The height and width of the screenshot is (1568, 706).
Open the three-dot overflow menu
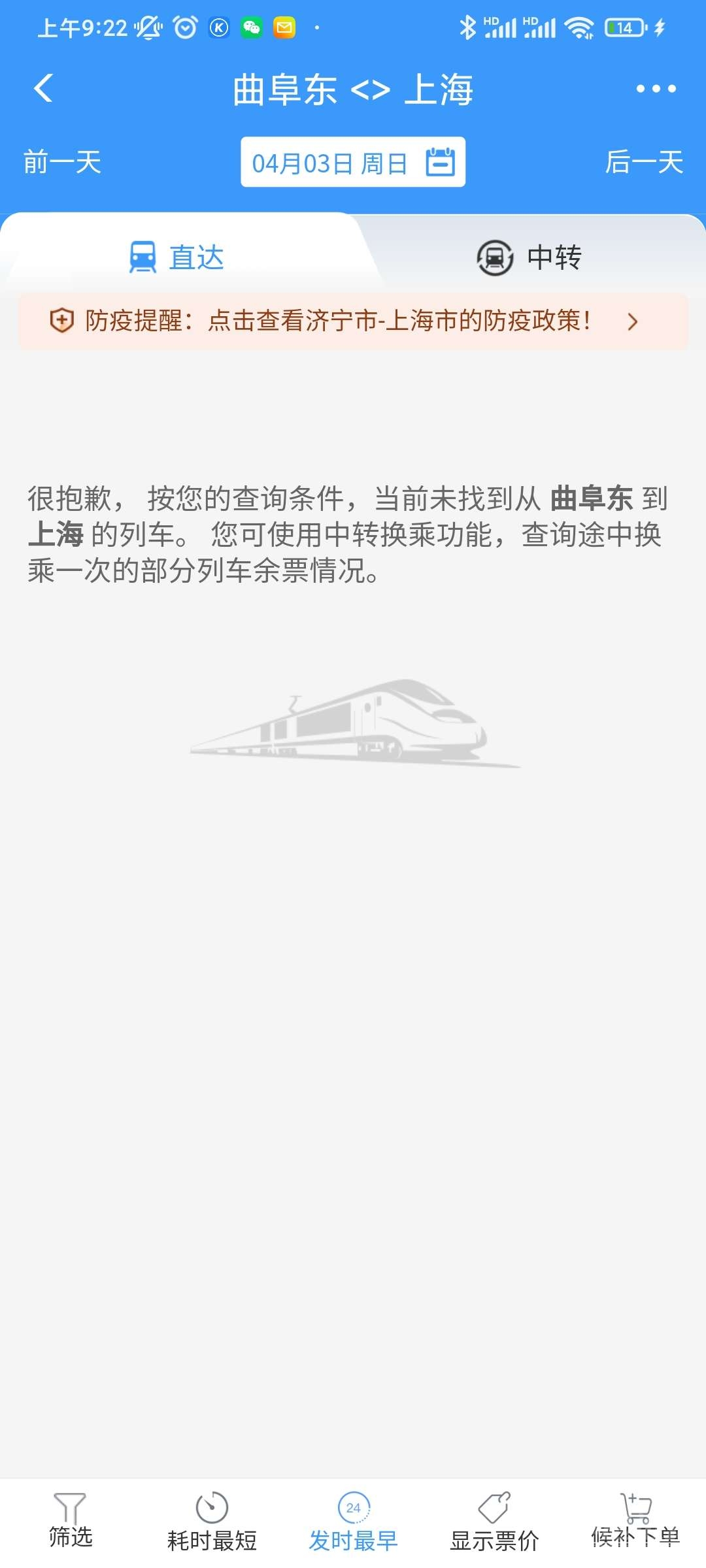(656, 88)
